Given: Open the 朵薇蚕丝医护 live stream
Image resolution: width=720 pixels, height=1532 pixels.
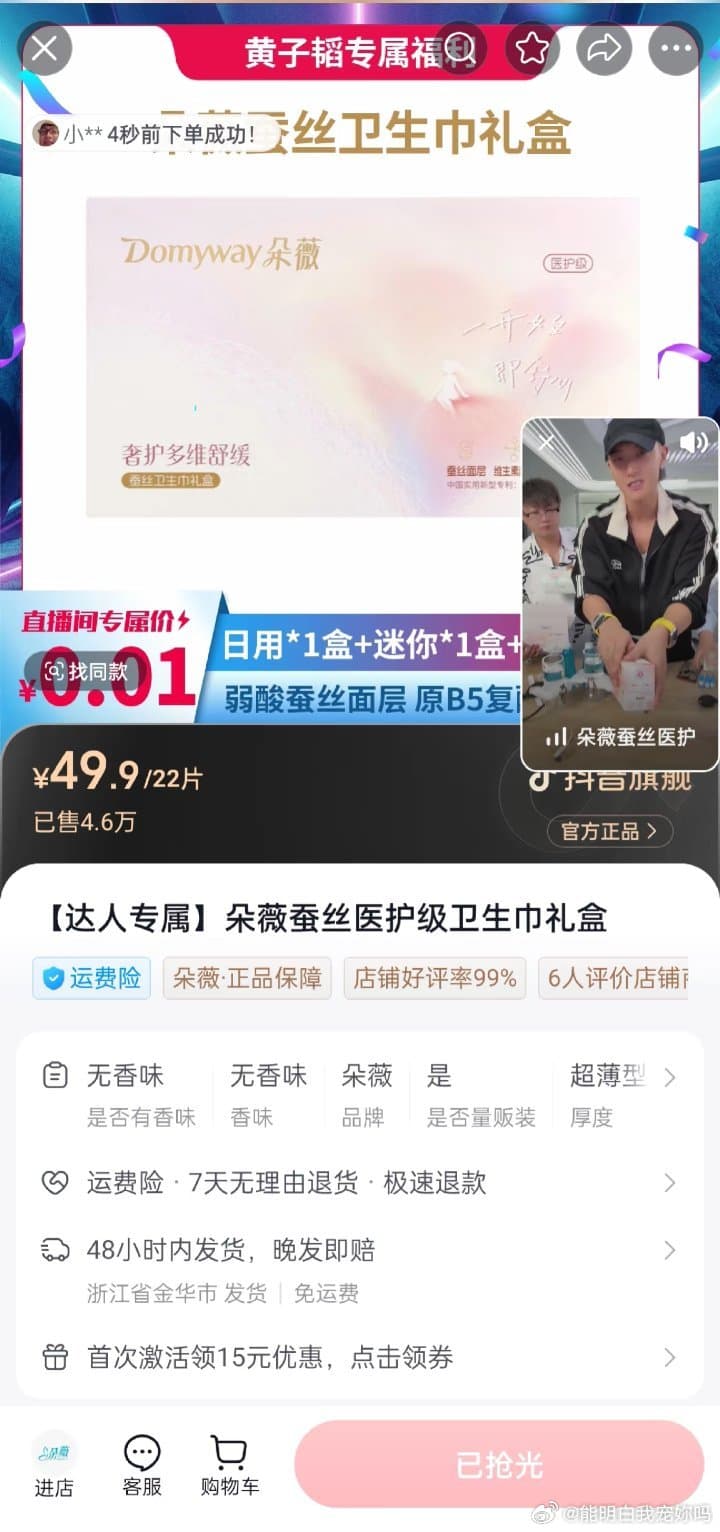Looking at the screenshot, I should click(x=620, y=737).
